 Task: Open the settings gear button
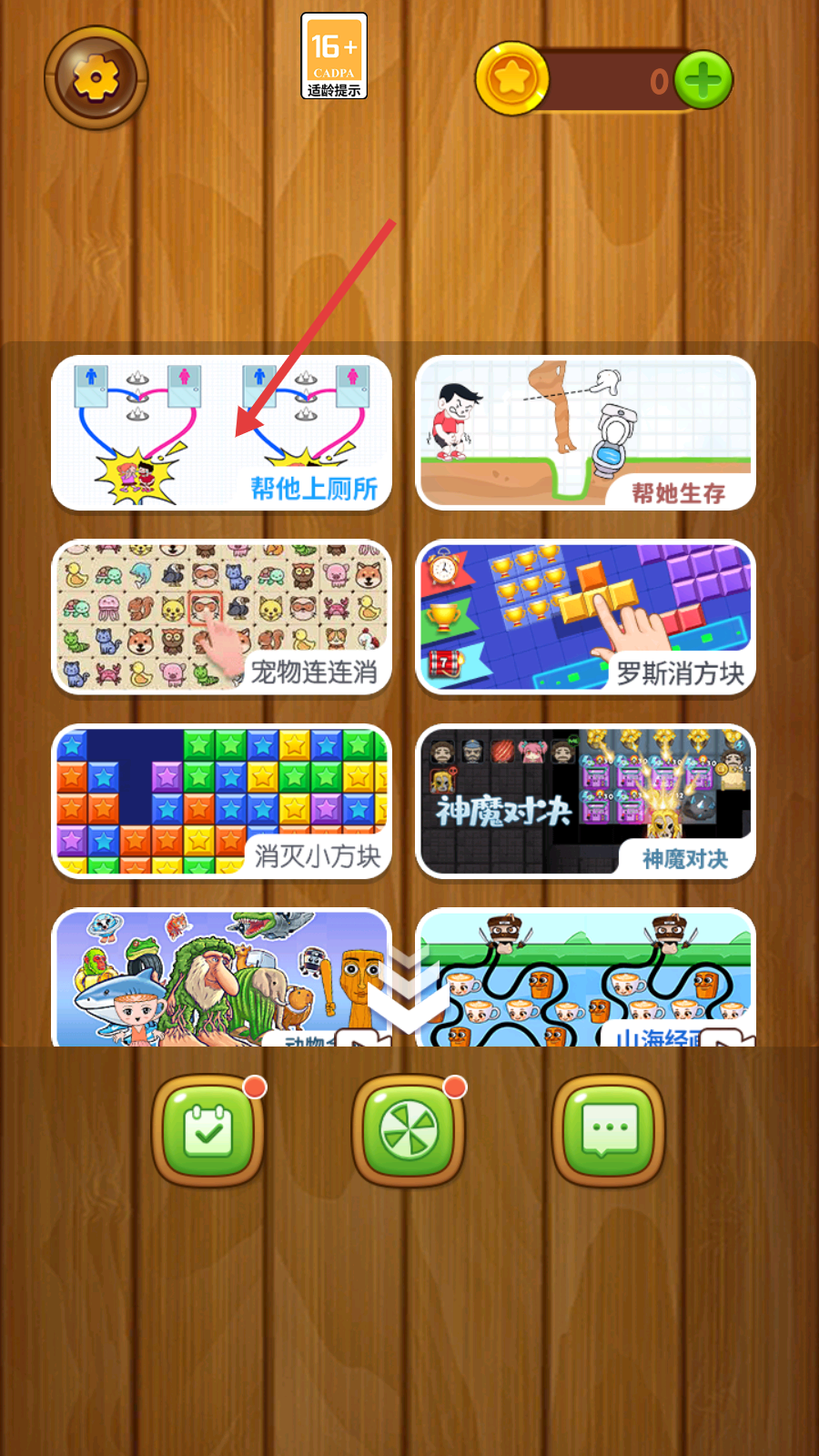coord(96,78)
